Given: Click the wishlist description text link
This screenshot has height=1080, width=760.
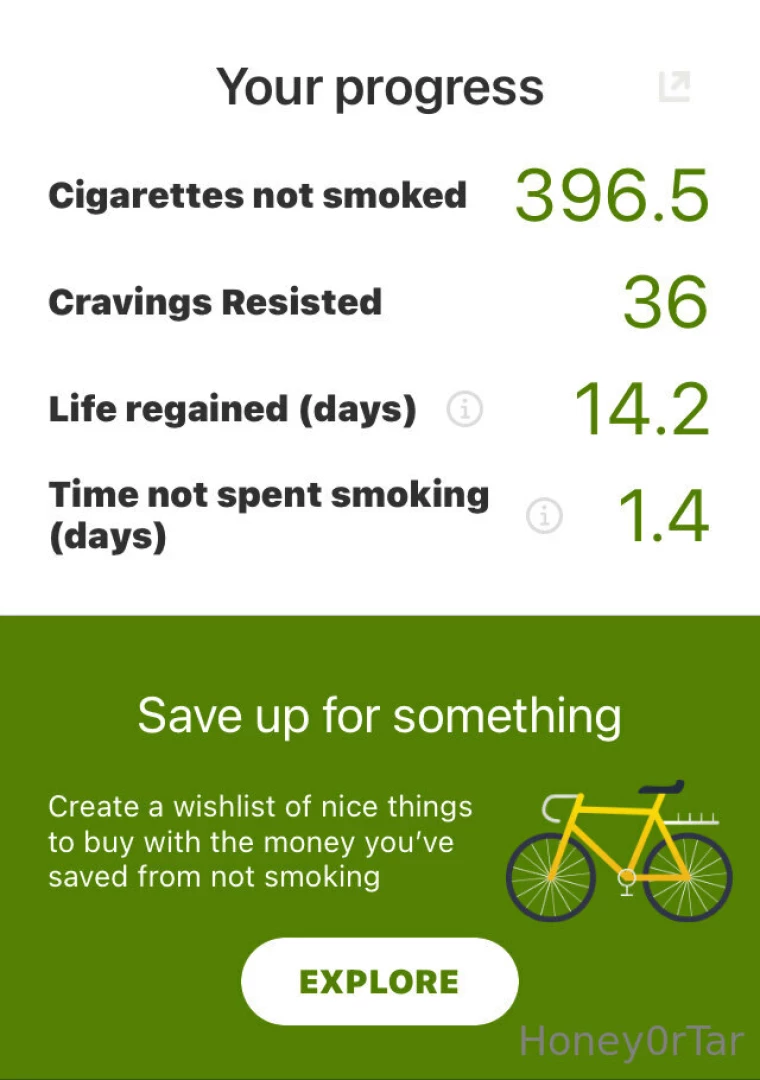Looking at the screenshot, I should click(x=260, y=842).
